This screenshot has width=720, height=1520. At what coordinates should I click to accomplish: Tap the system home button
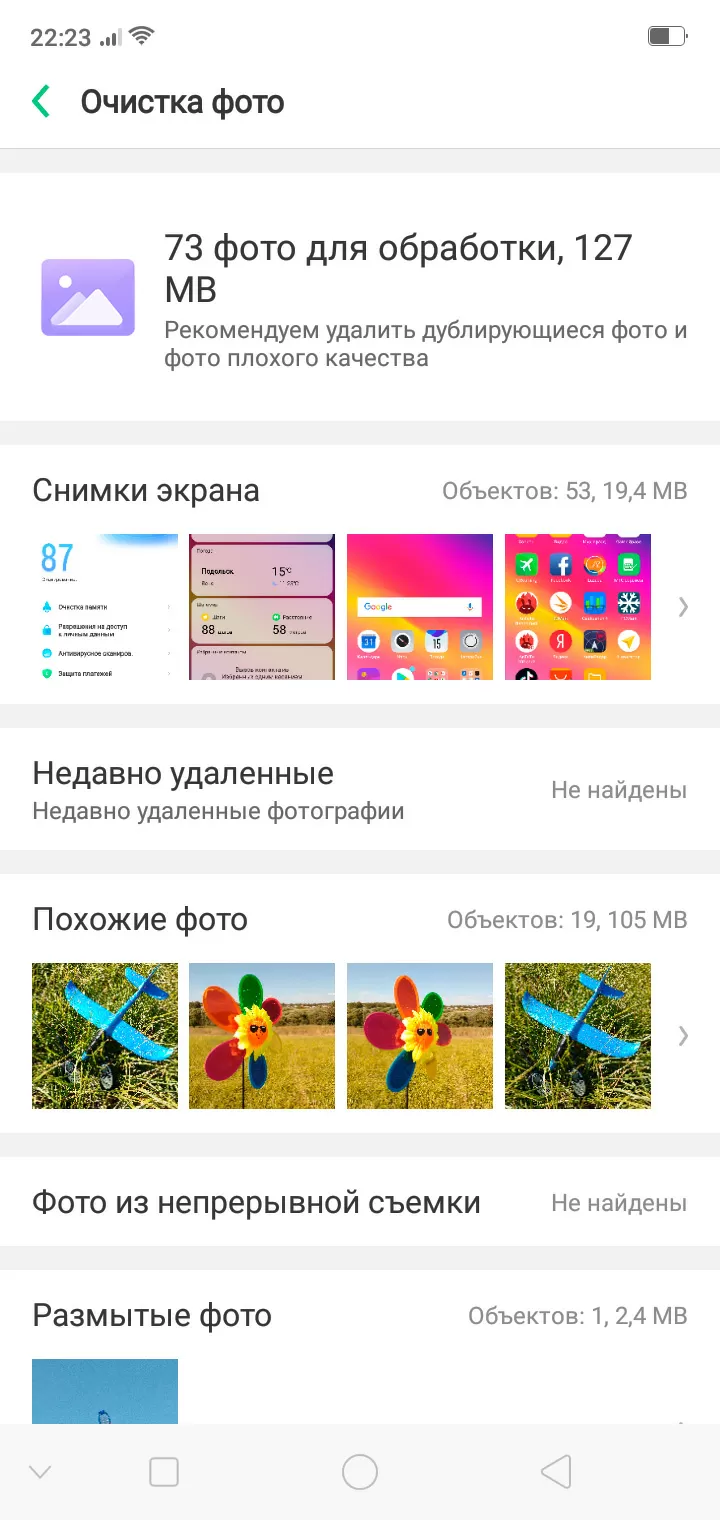[x=360, y=1472]
